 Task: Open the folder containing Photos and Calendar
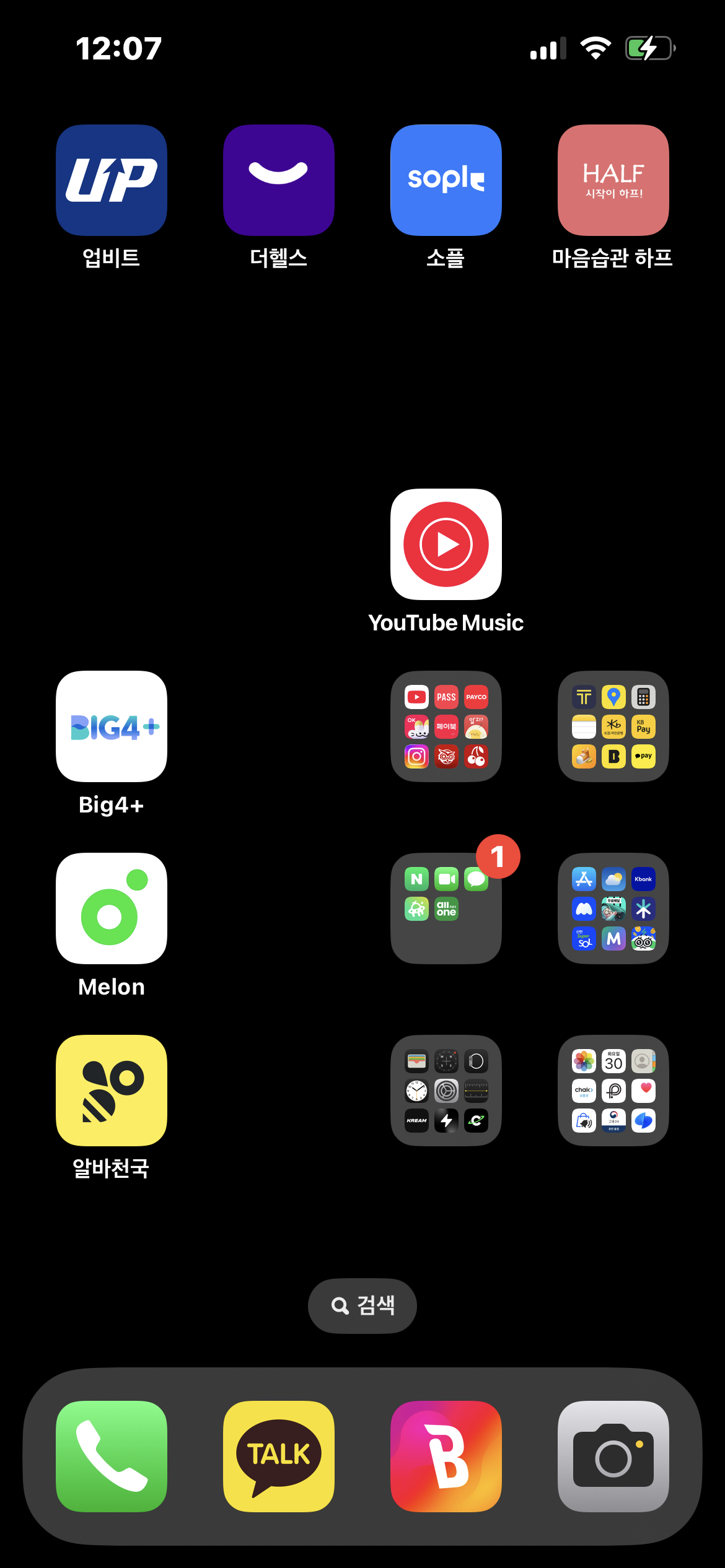click(x=613, y=1091)
